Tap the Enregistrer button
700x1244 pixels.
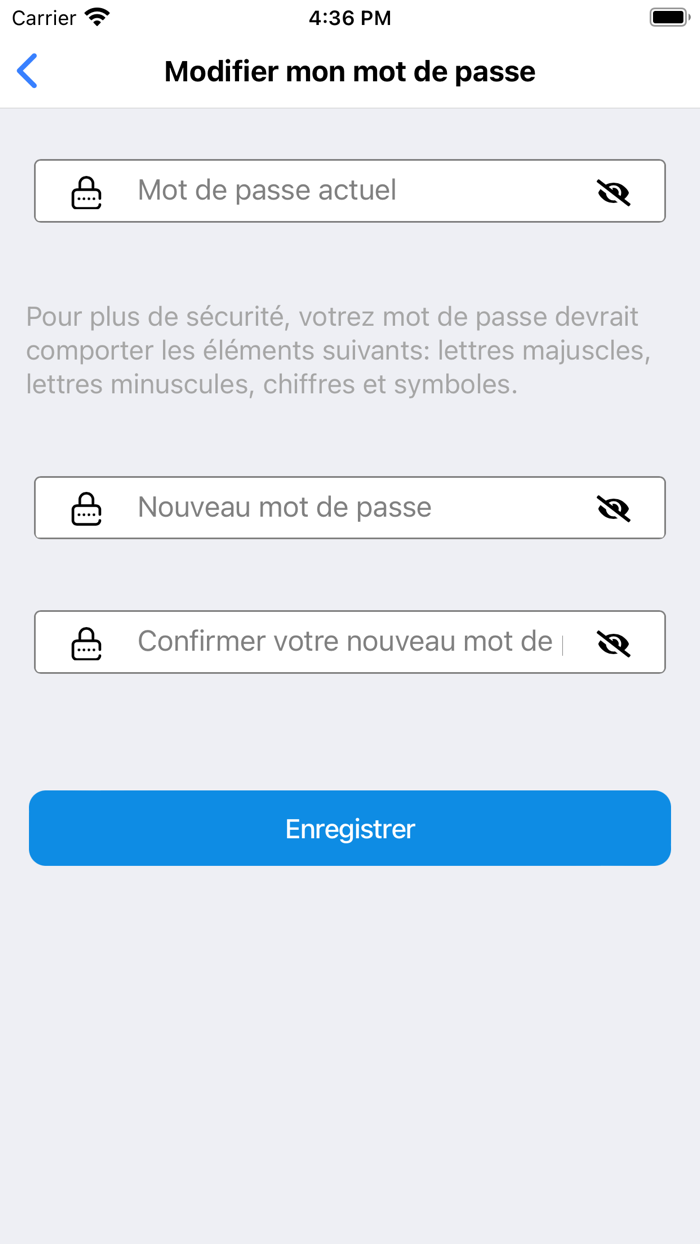(x=350, y=828)
